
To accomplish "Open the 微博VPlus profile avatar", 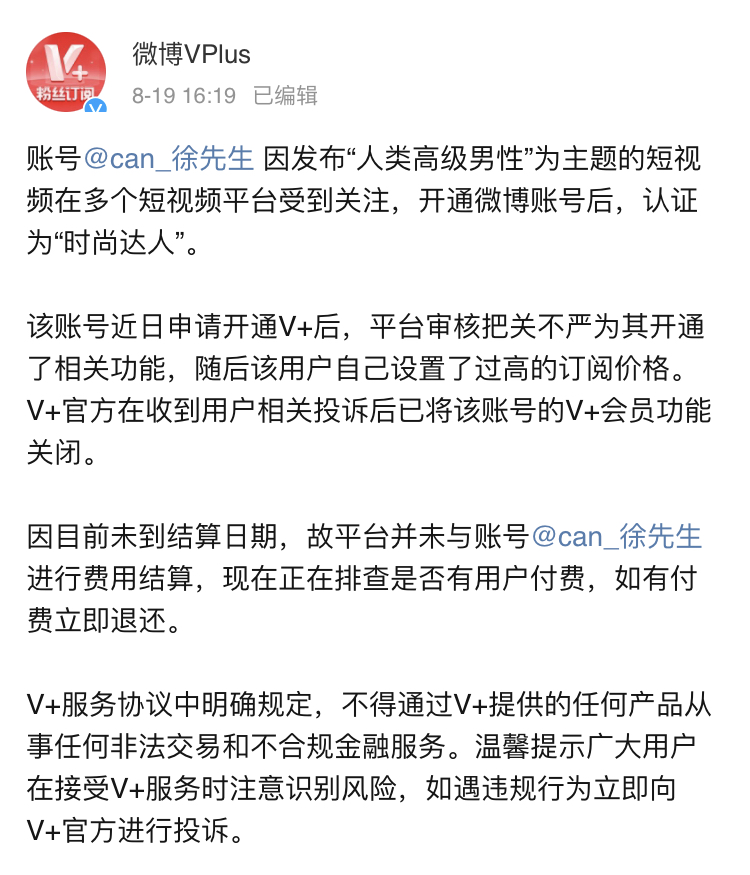I will point(66,72).
